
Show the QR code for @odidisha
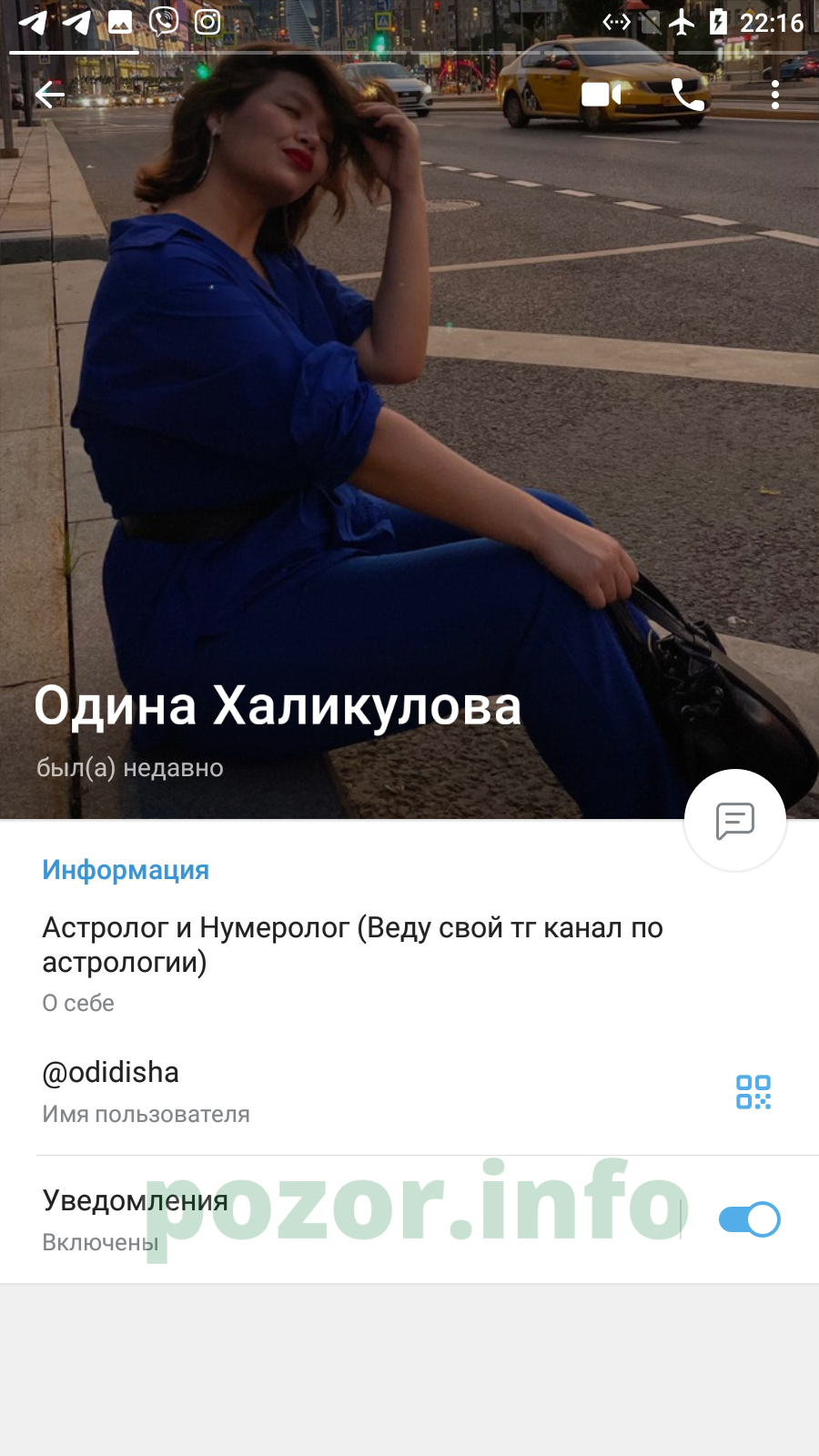coord(753,1092)
